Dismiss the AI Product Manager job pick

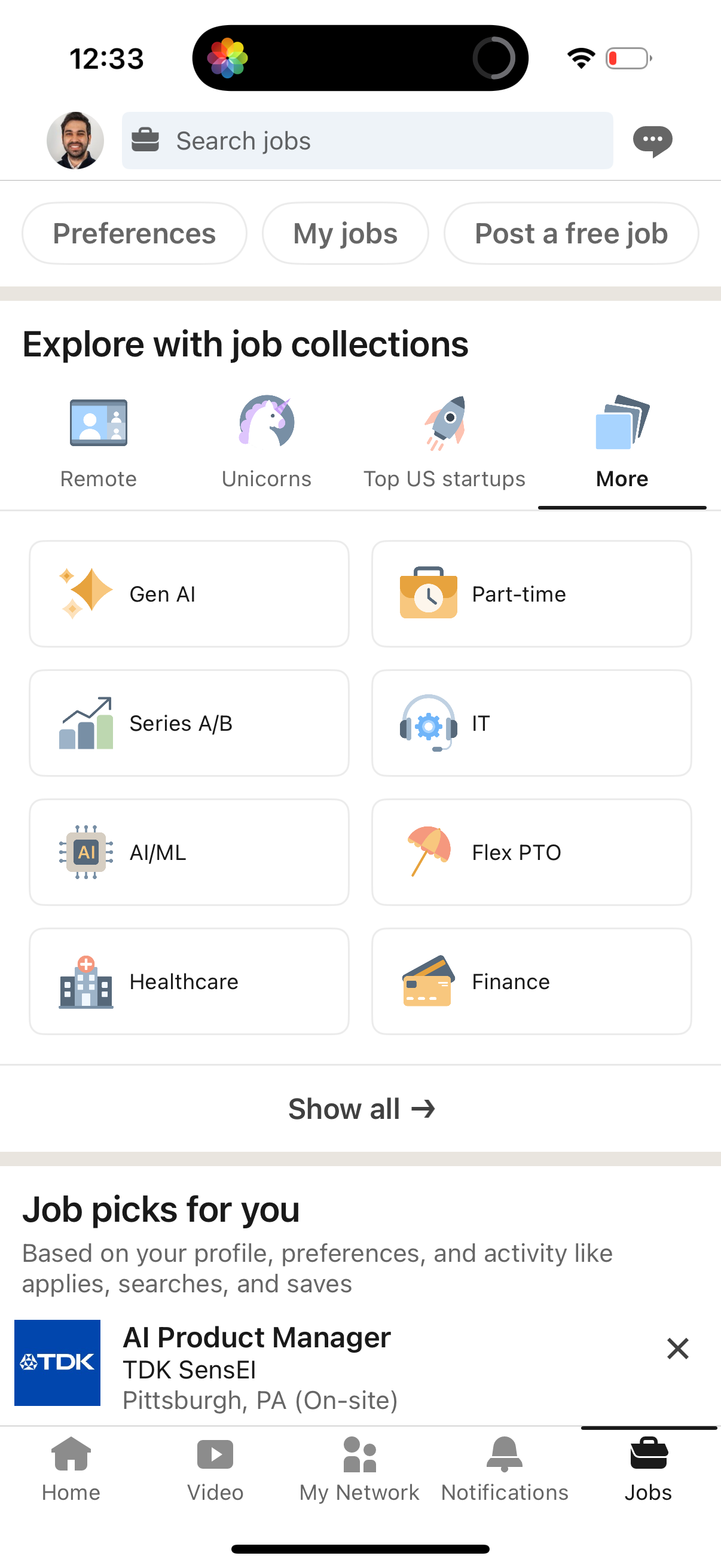pyautogui.click(x=678, y=1349)
